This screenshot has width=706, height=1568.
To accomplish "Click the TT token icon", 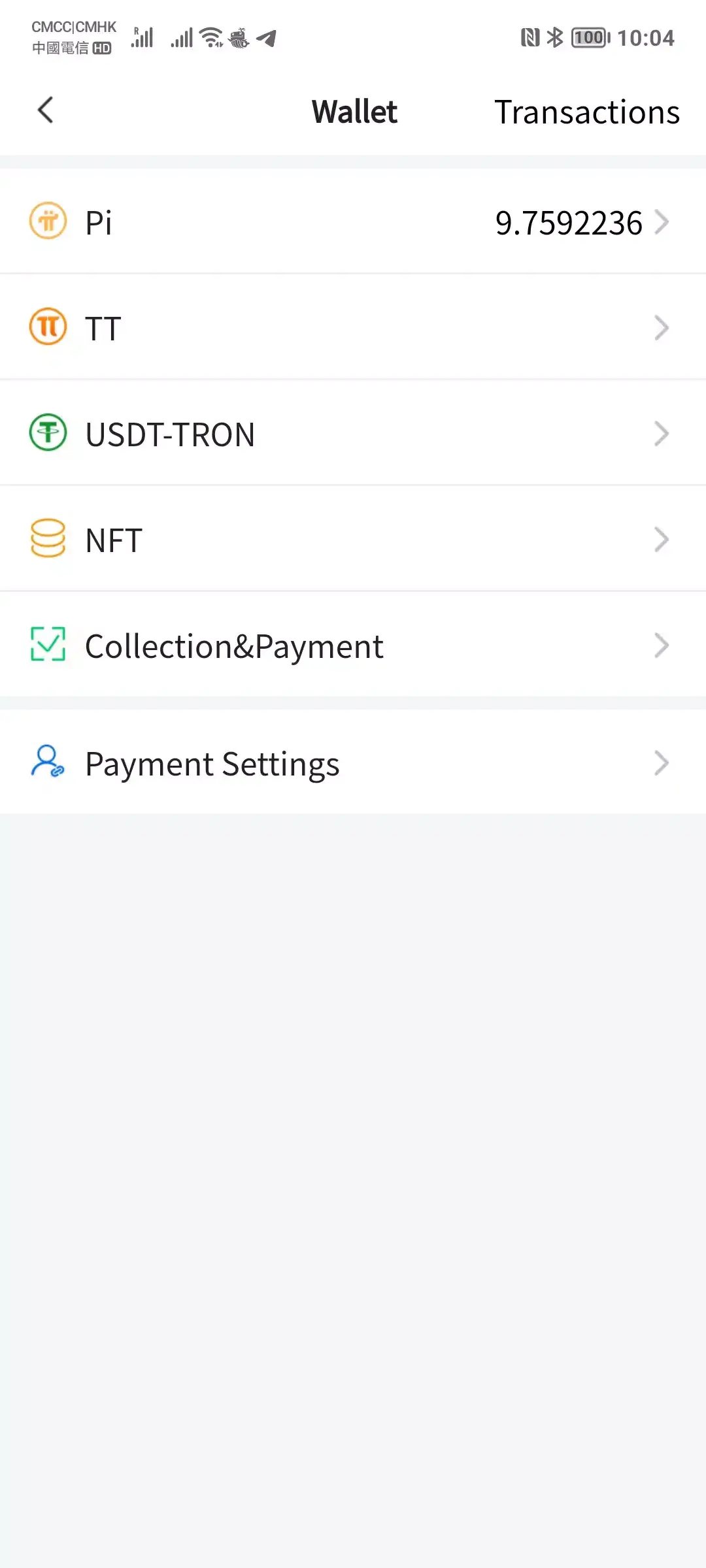I will 47,327.
